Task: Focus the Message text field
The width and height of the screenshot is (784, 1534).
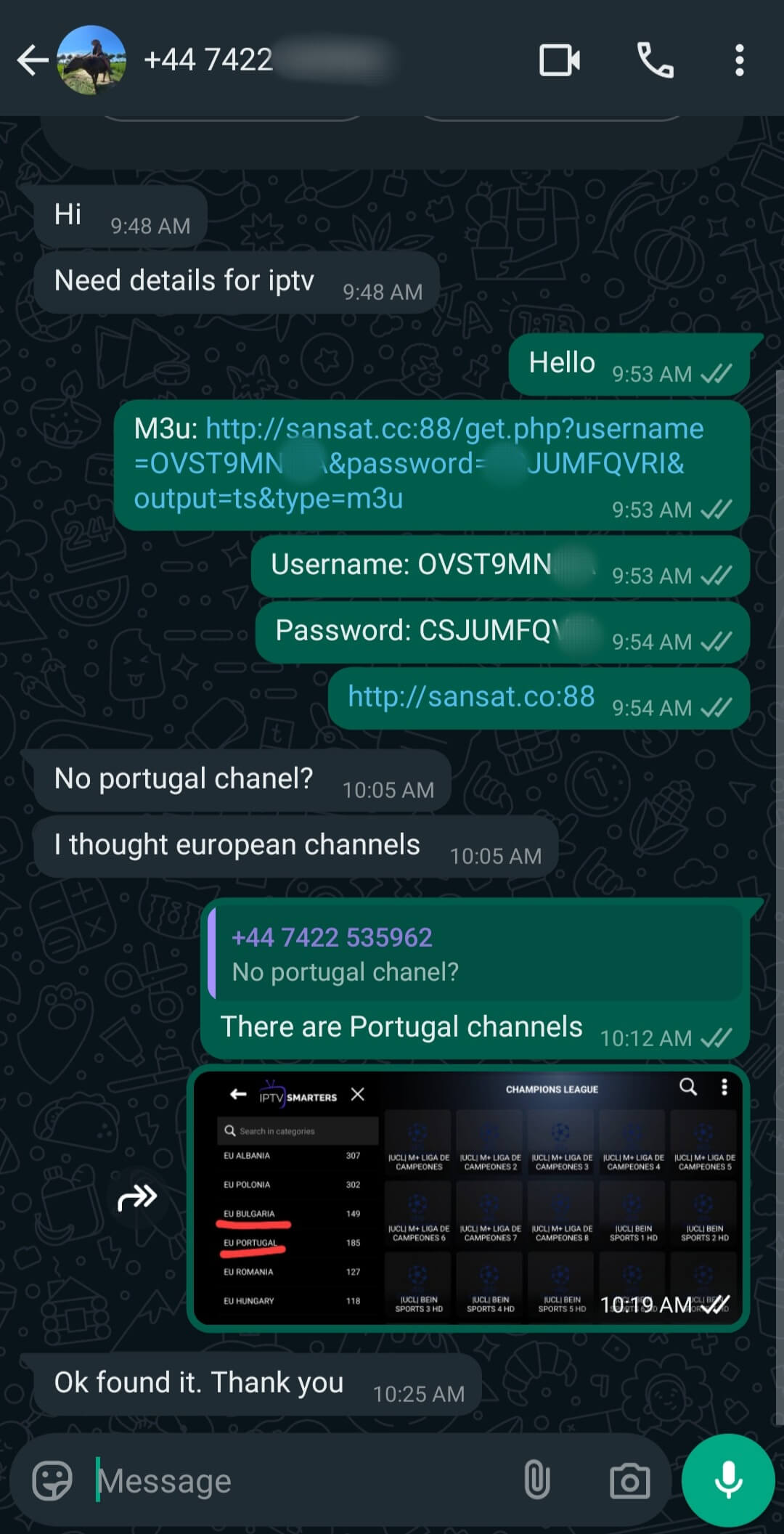Action: pos(298,1481)
